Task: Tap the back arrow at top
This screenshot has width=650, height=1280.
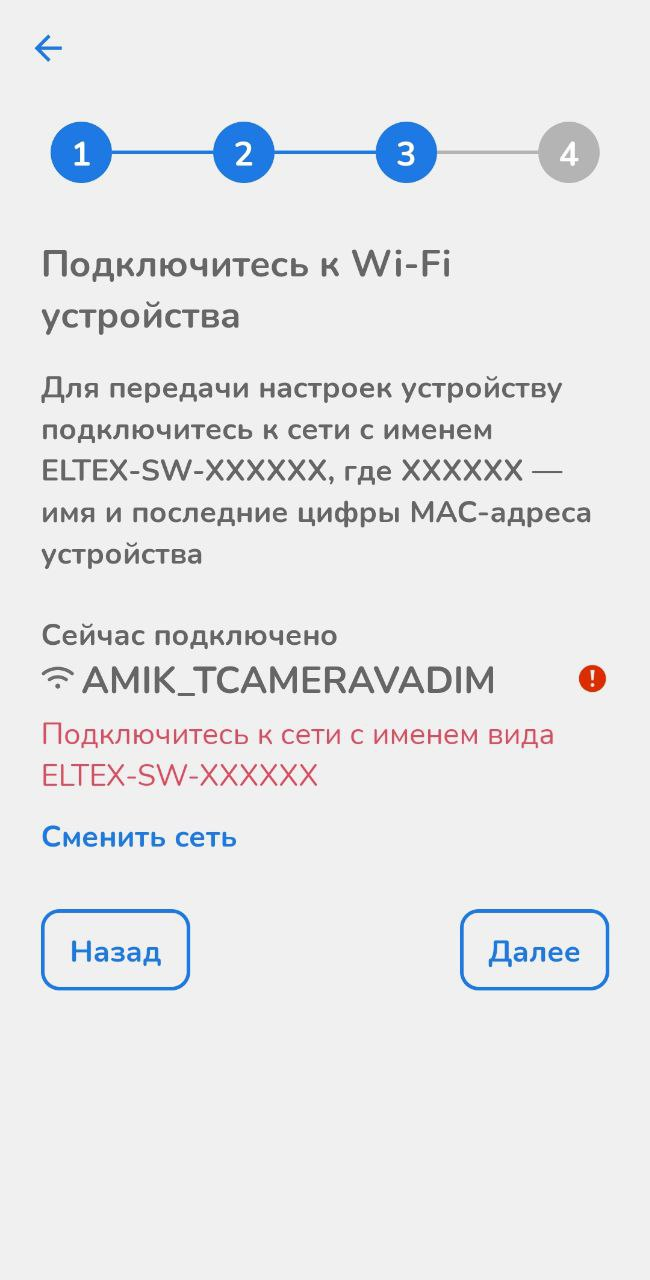Action: pos(48,48)
